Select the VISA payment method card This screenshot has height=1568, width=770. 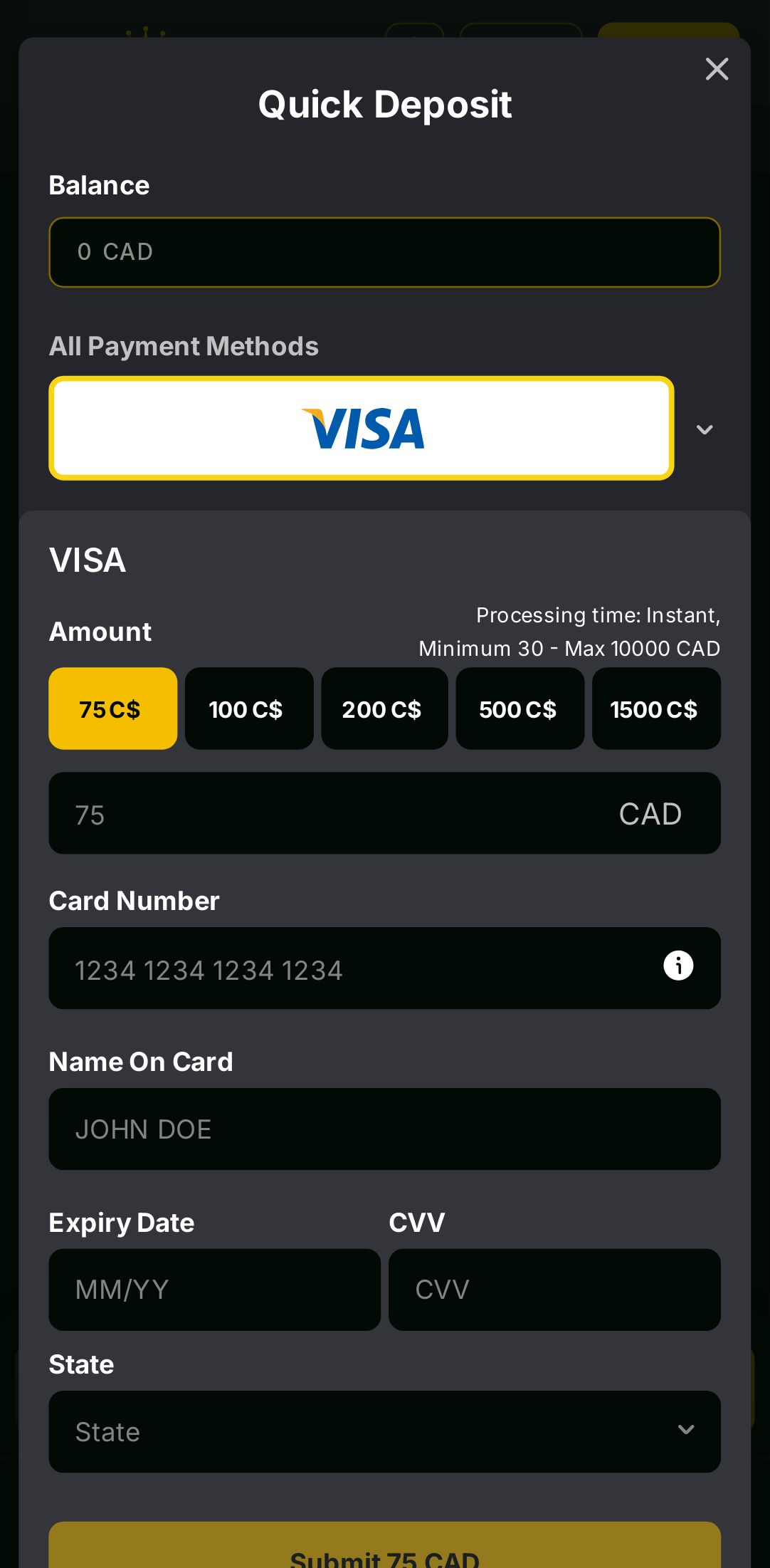pos(362,428)
